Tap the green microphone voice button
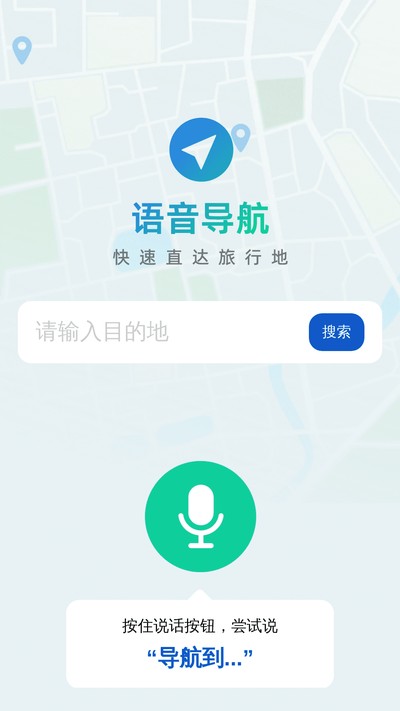Screen dimensions: 400x711 coord(200,516)
